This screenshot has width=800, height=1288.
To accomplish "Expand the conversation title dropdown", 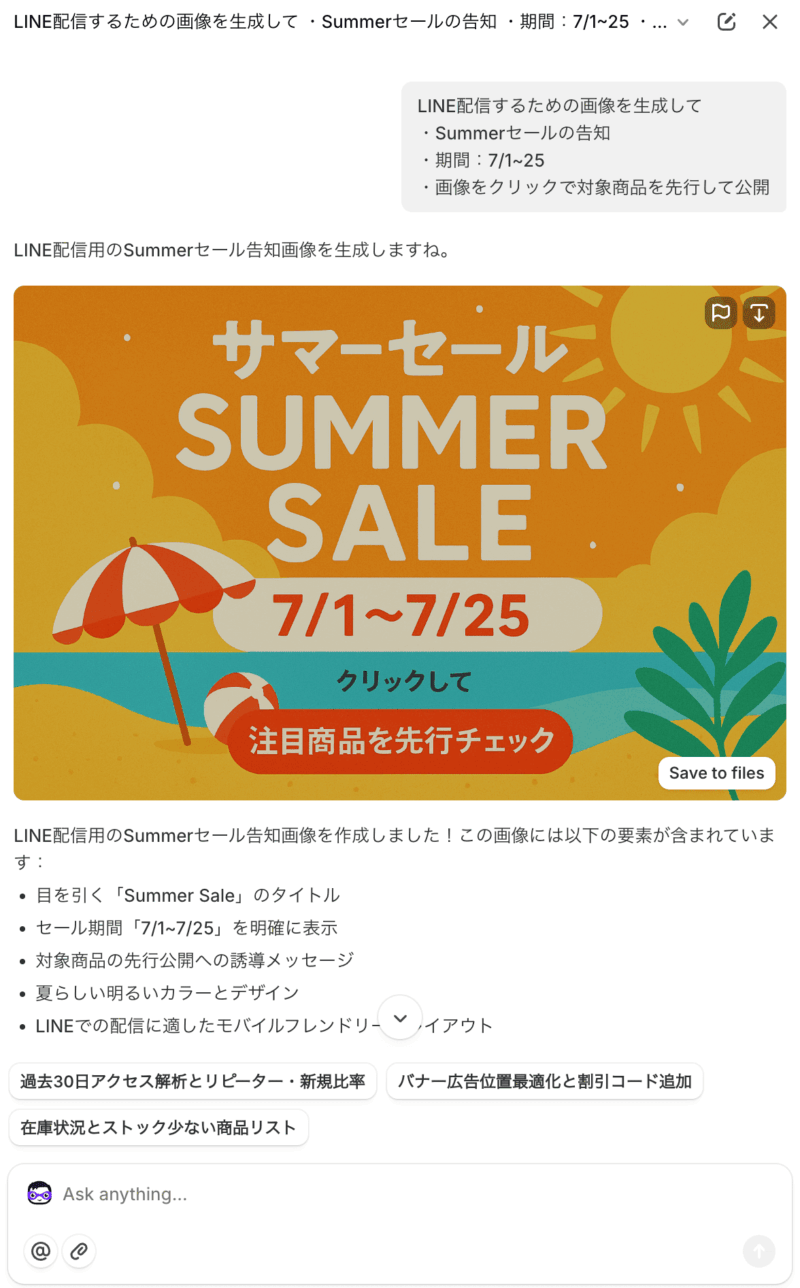I will pyautogui.click(x=683, y=22).
